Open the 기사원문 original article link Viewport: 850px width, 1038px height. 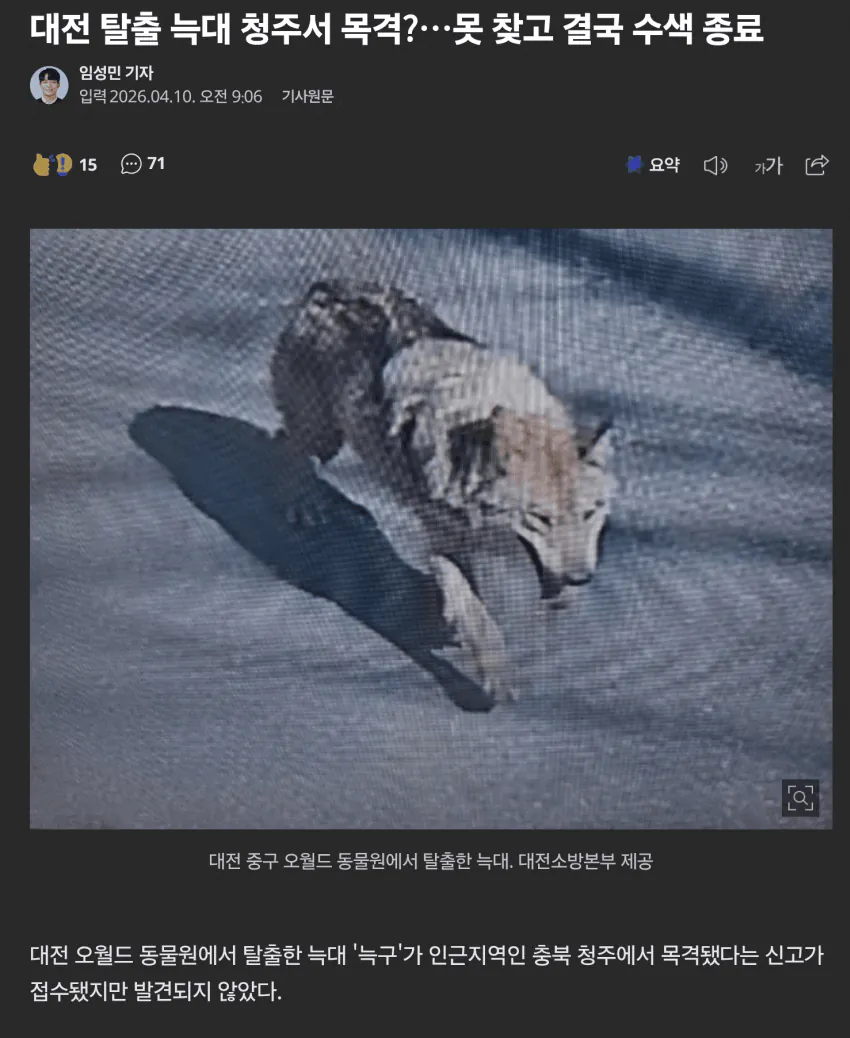pyautogui.click(x=307, y=97)
